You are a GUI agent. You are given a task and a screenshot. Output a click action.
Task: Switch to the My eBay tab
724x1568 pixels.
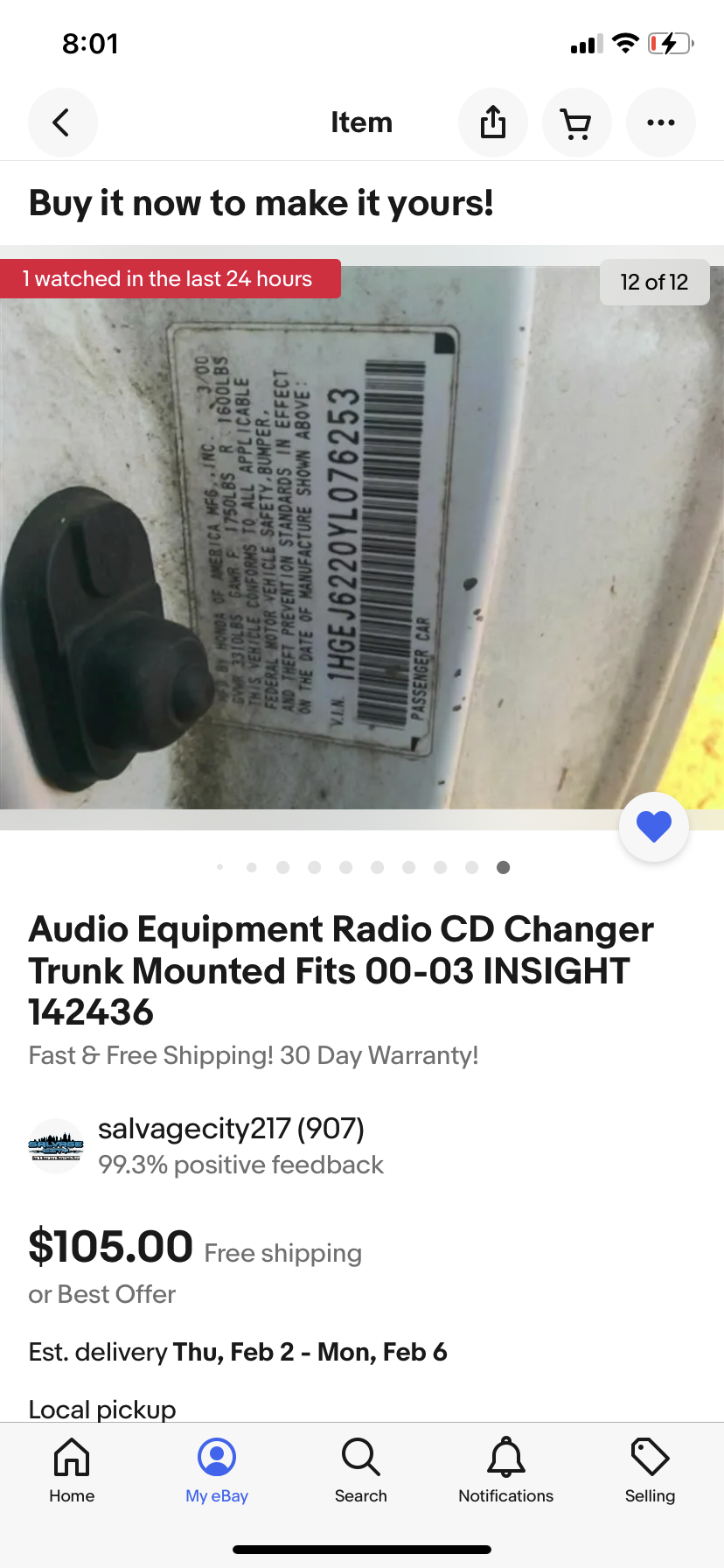pyautogui.click(x=217, y=1472)
